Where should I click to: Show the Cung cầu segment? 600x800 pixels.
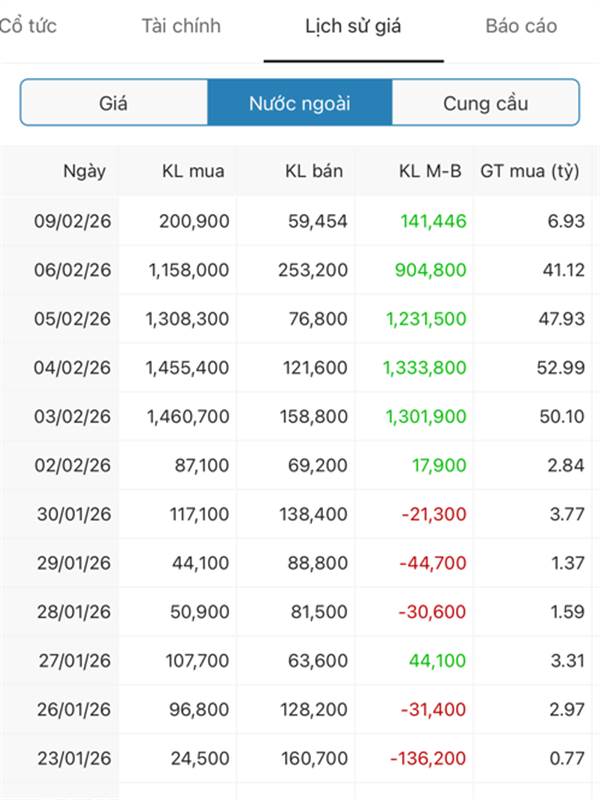[x=485, y=103]
